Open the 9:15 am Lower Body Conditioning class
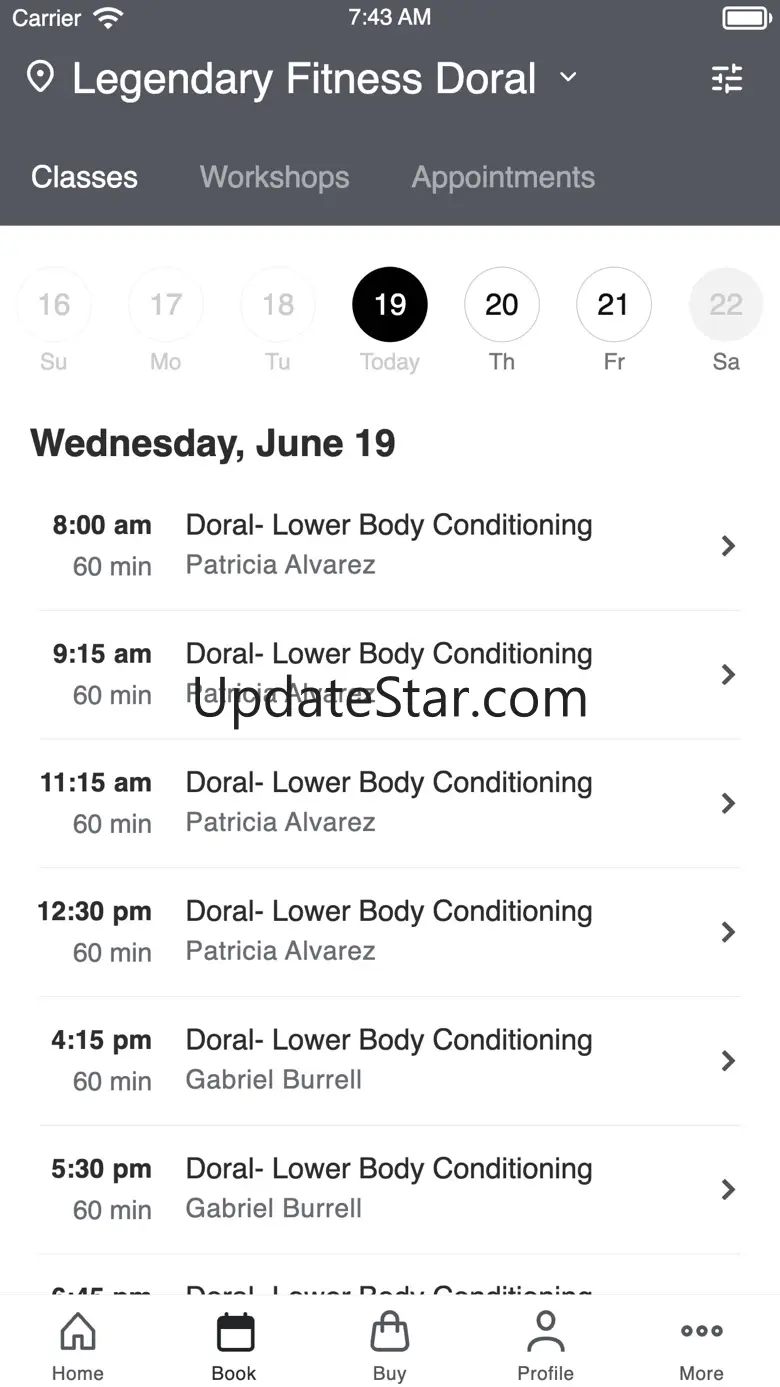This screenshot has width=780, height=1387. tap(390, 673)
